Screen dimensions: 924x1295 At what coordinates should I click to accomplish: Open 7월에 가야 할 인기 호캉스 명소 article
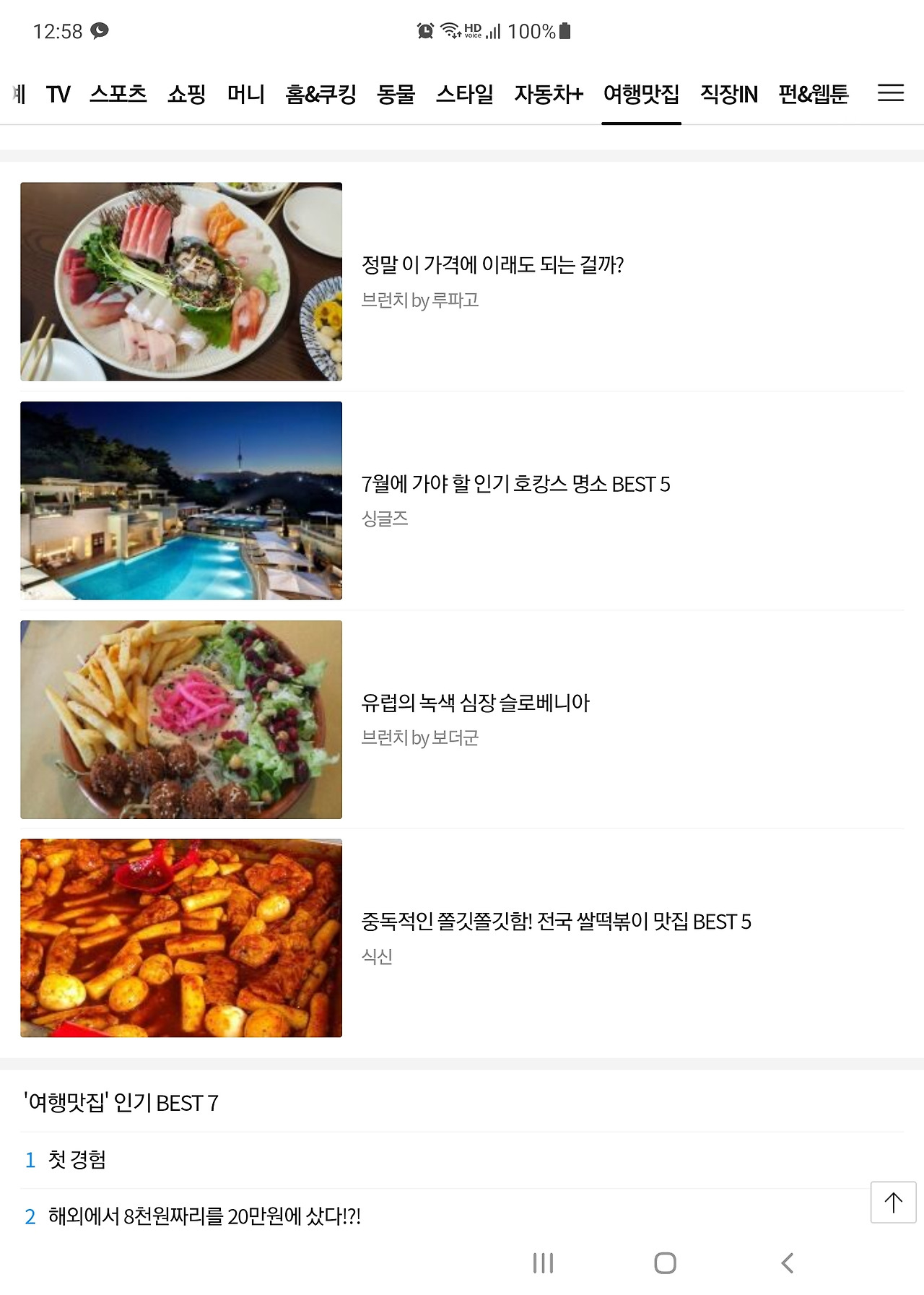point(515,484)
